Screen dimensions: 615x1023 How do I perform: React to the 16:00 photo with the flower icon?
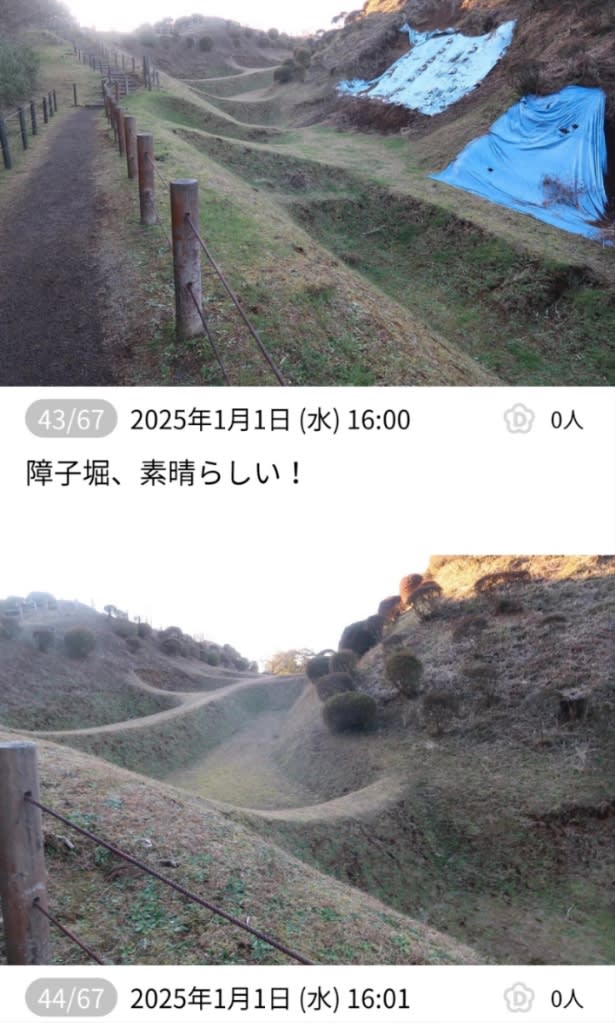click(518, 419)
